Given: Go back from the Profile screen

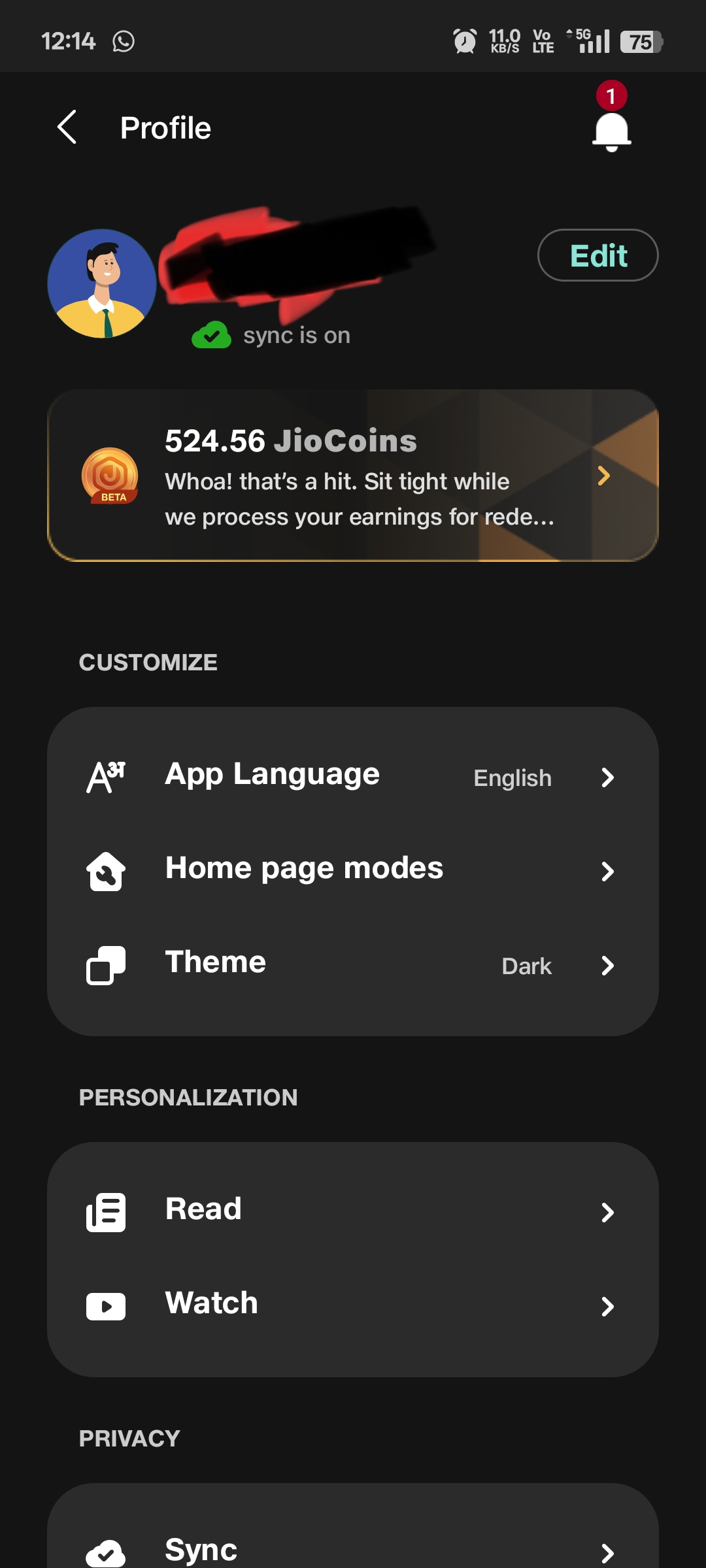Looking at the screenshot, I should (x=67, y=127).
